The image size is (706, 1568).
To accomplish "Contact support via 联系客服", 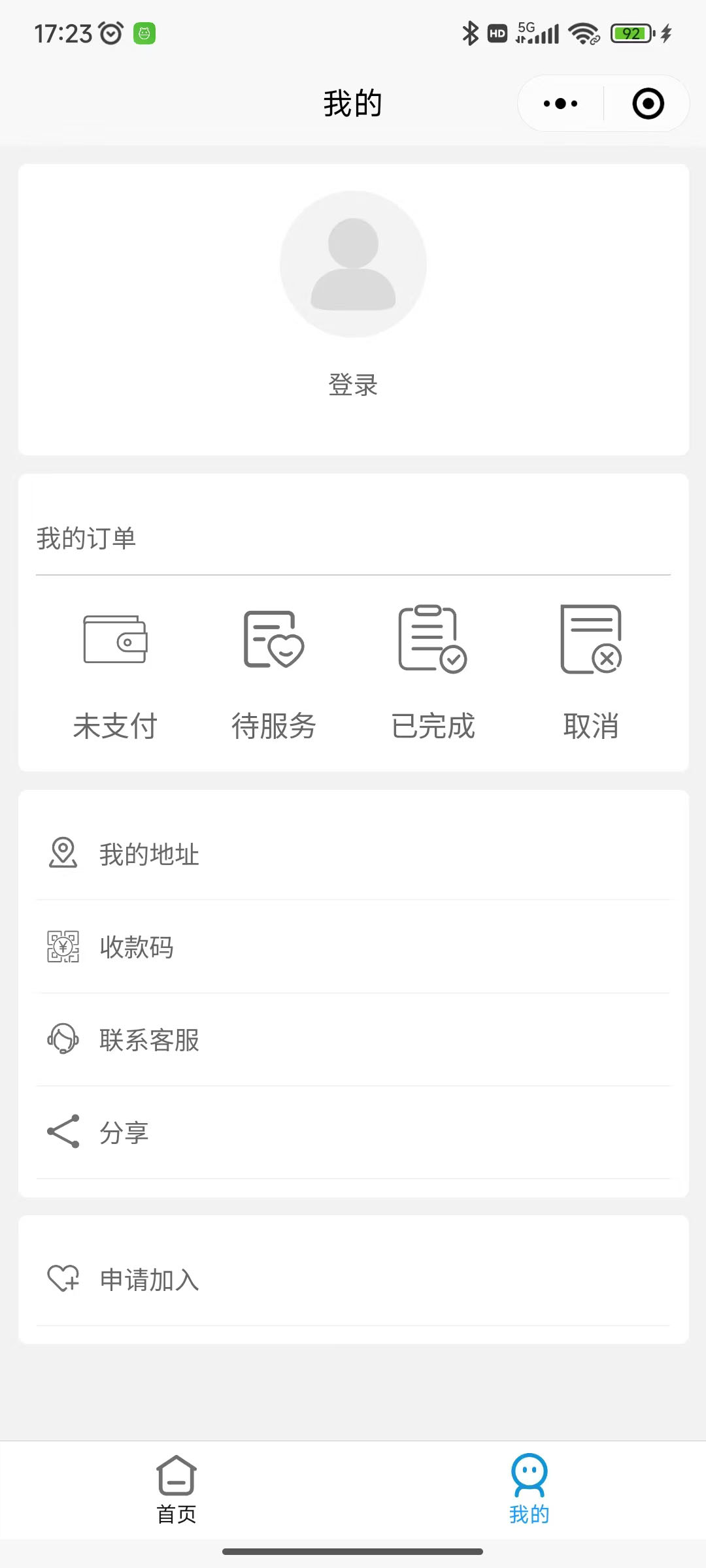I will [353, 1039].
